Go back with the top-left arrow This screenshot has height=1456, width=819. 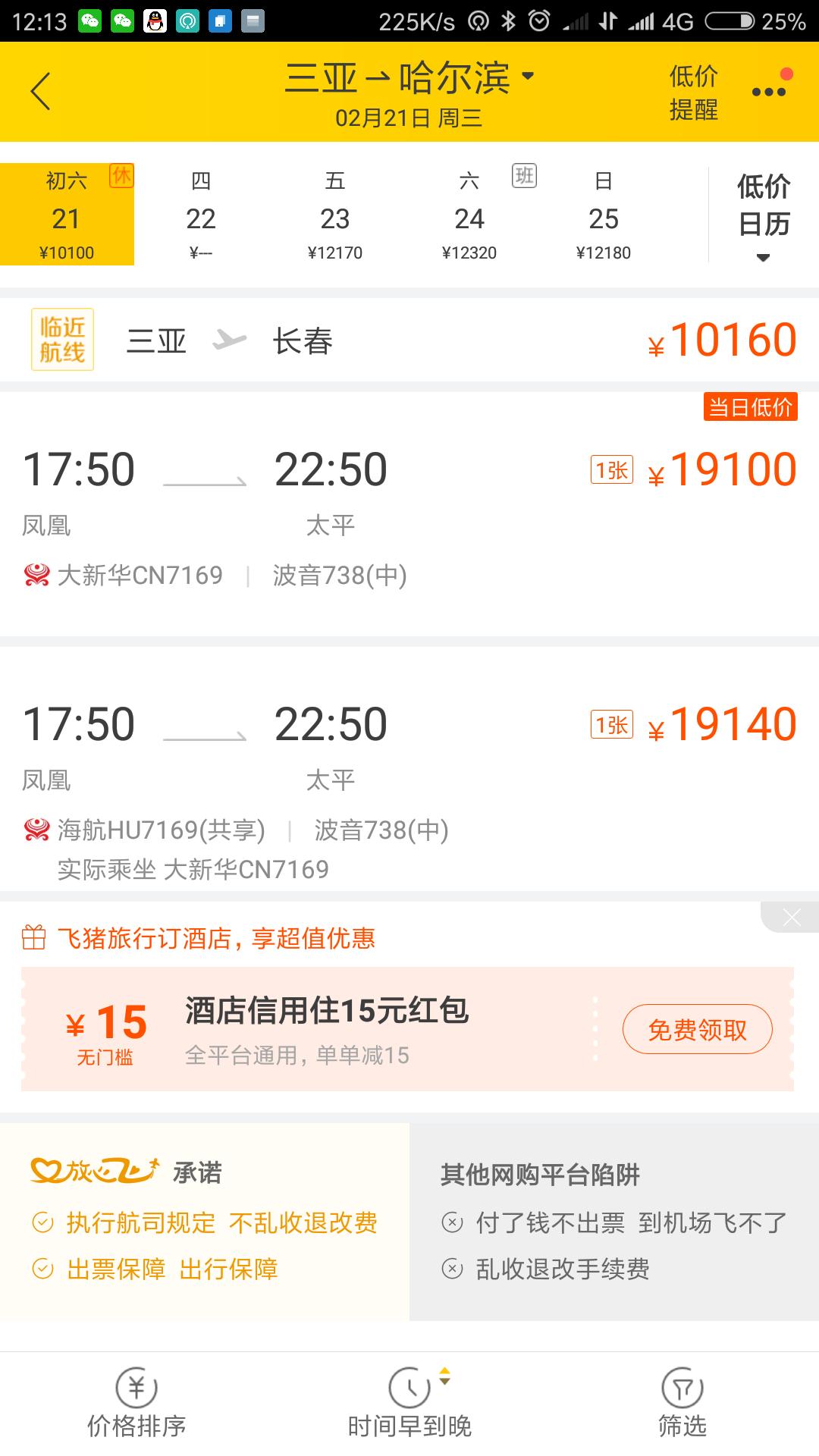(41, 92)
